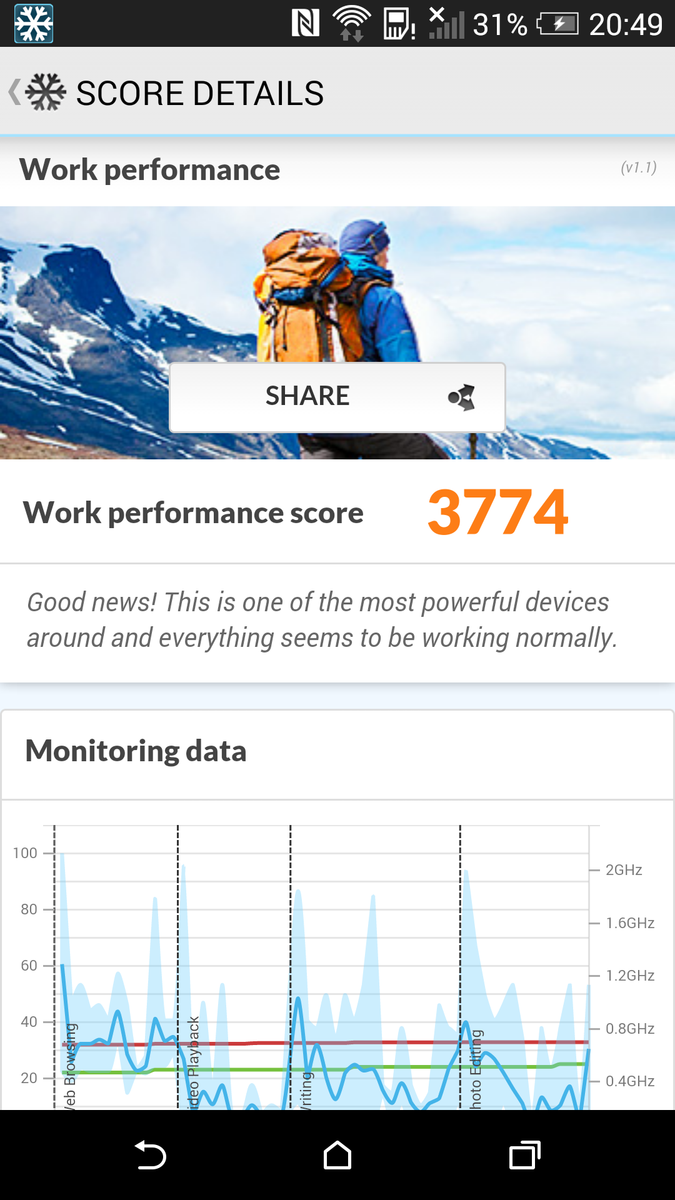
Task: Tap the system back button
Action: pyautogui.click(x=150, y=1156)
